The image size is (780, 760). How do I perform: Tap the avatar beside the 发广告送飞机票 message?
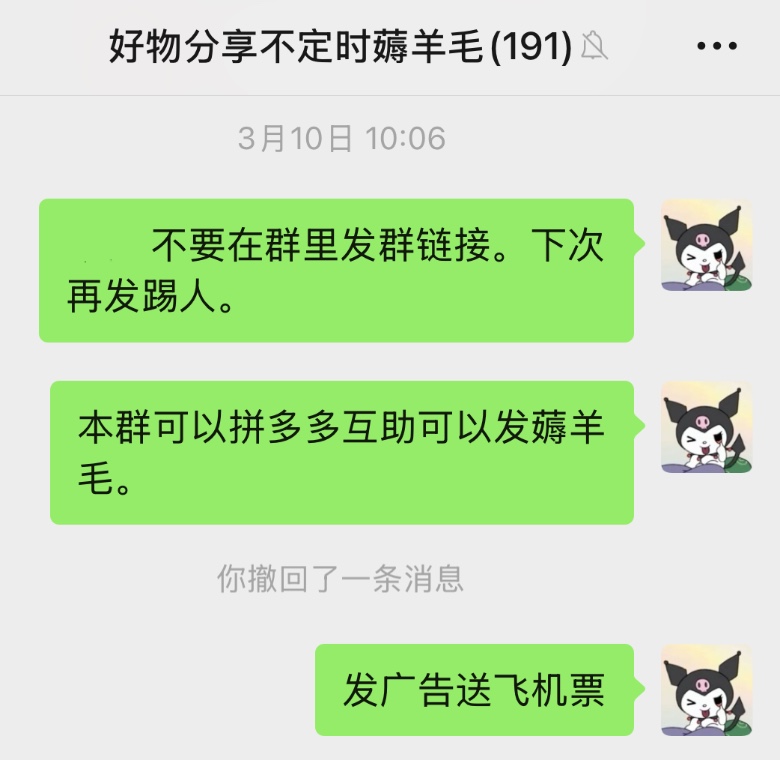point(706,690)
